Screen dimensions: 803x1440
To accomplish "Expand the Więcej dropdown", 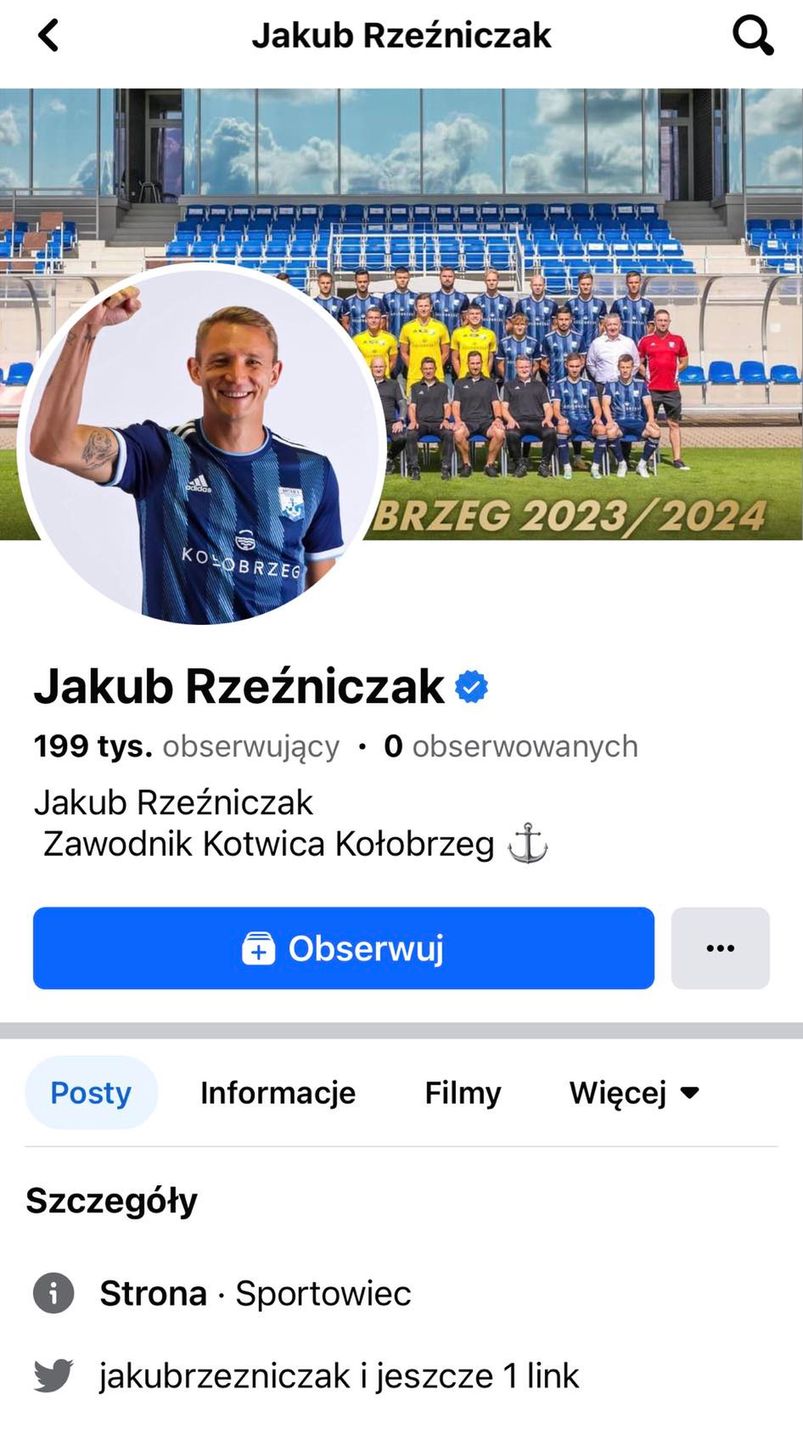I will click(634, 1093).
